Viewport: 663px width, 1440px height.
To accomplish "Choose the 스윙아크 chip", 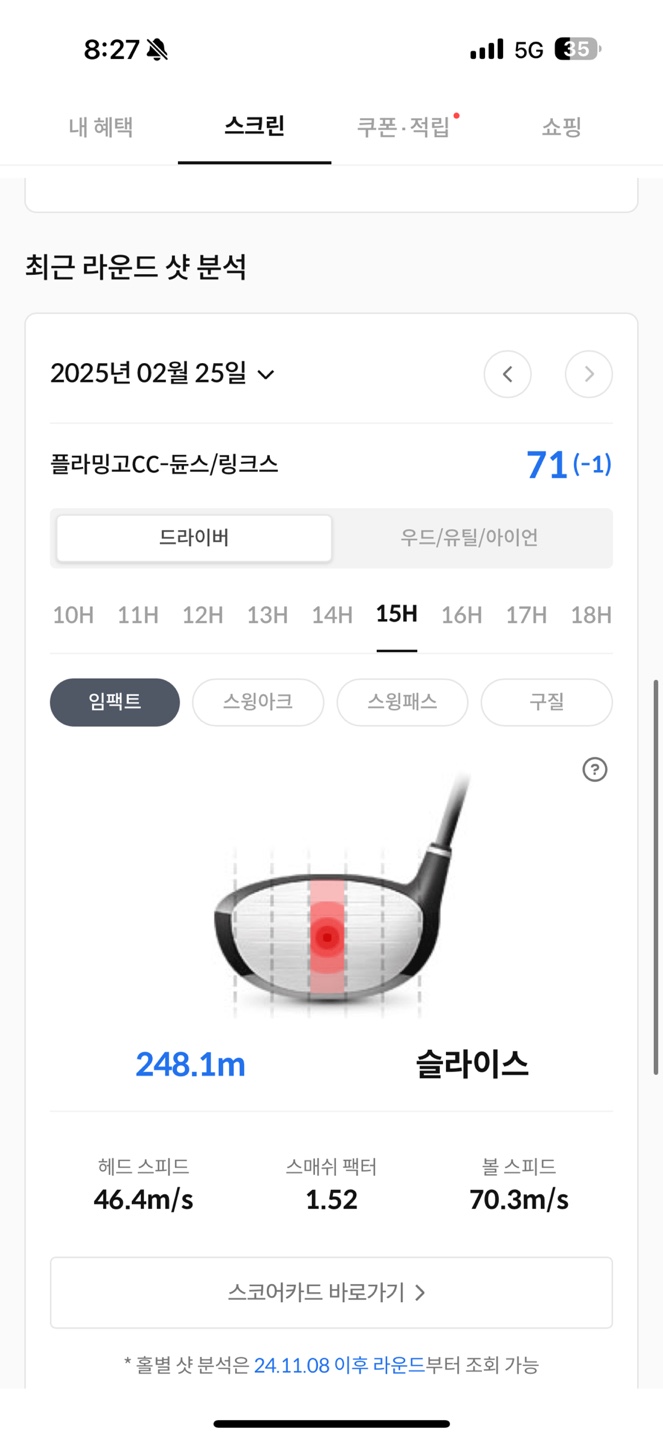I will tap(258, 702).
